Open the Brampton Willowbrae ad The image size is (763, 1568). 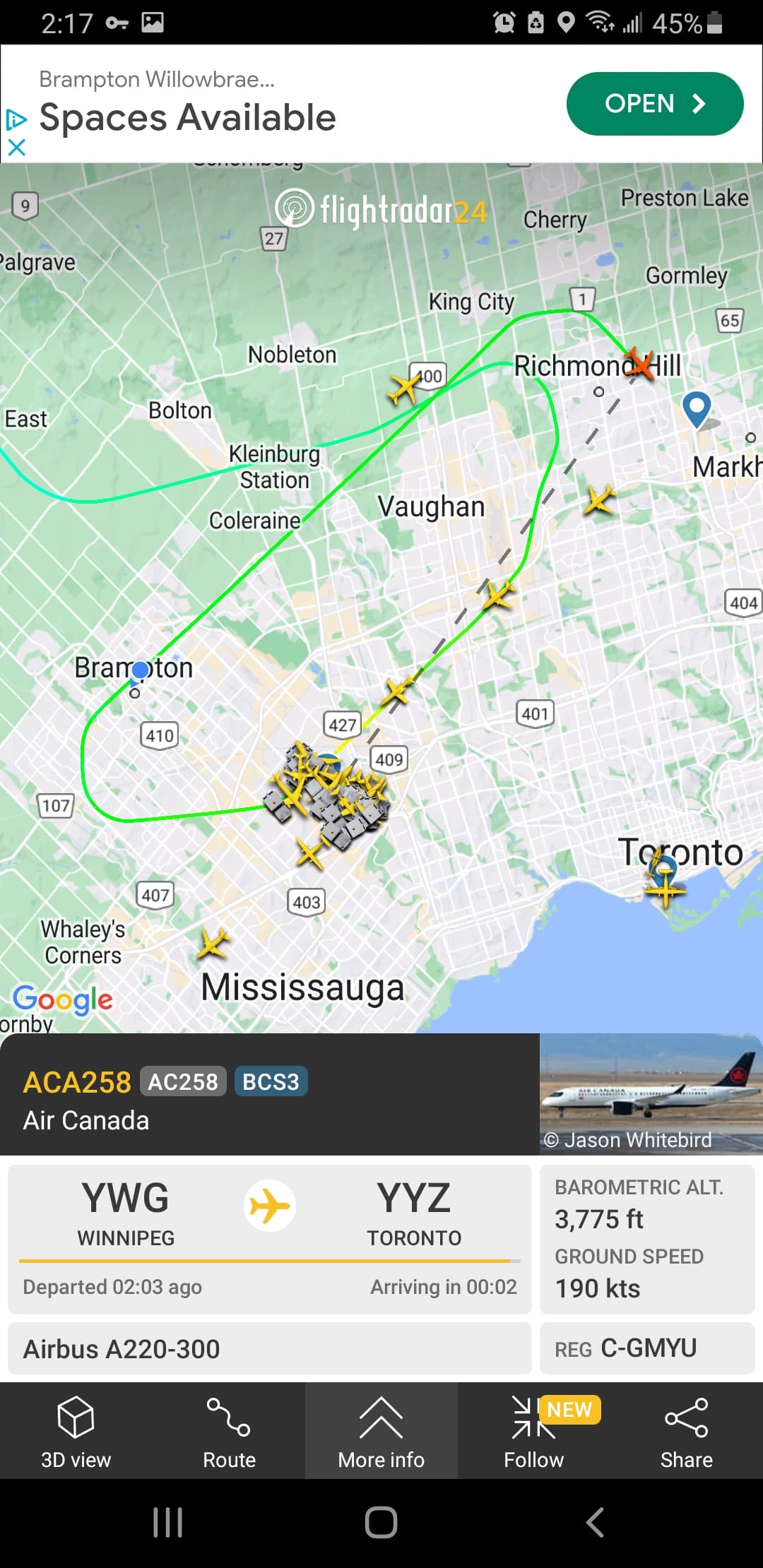pyautogui.click(x=654, y=104)
